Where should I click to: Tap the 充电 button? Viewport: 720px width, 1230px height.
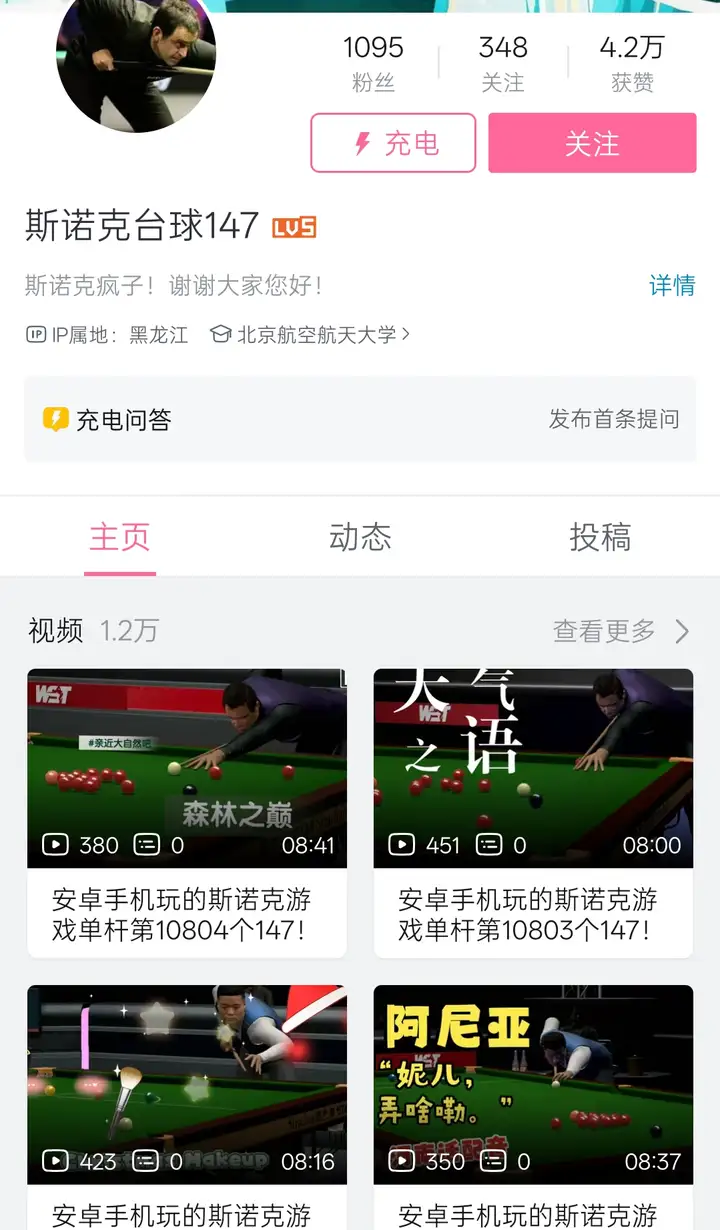coord(393,143)
